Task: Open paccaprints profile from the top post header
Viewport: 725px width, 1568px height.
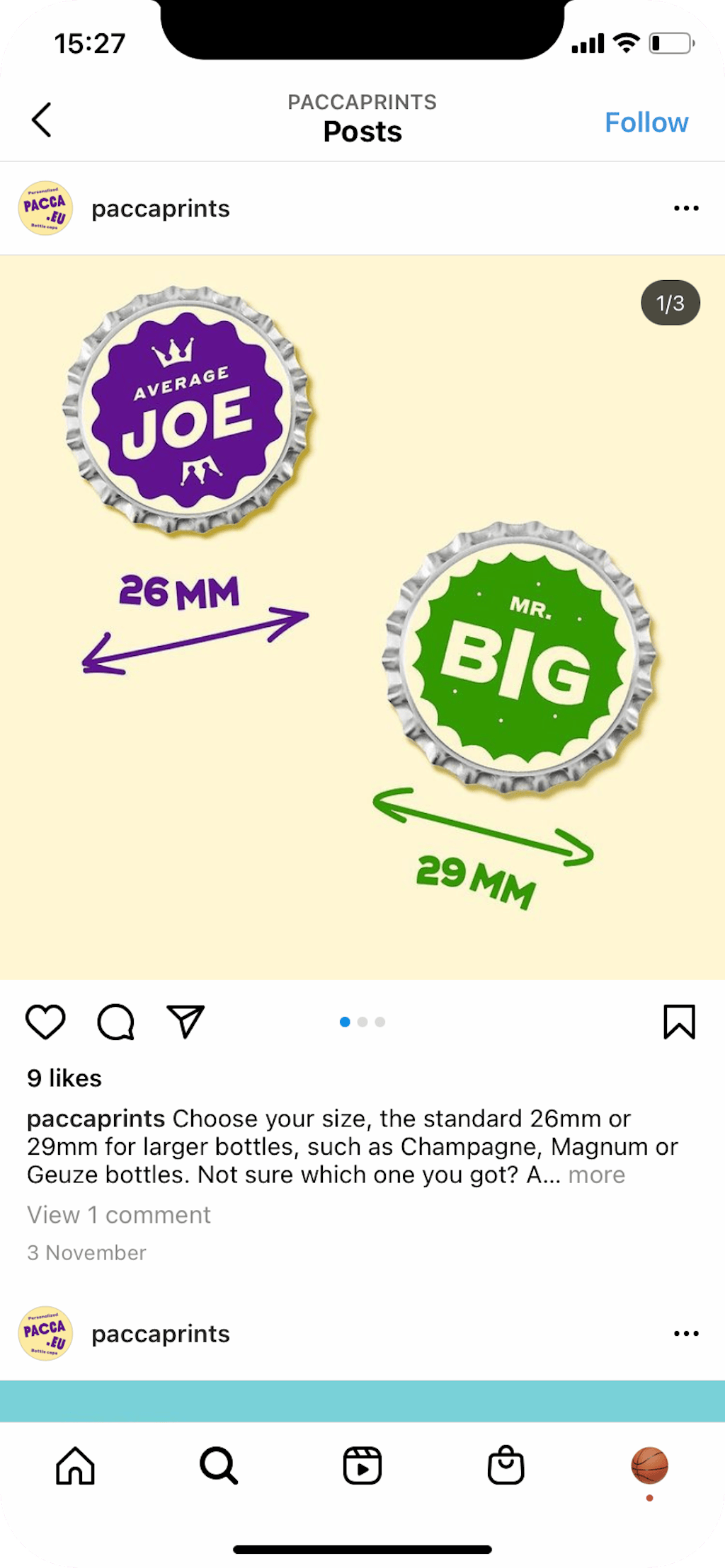Action: click(161, 209)
